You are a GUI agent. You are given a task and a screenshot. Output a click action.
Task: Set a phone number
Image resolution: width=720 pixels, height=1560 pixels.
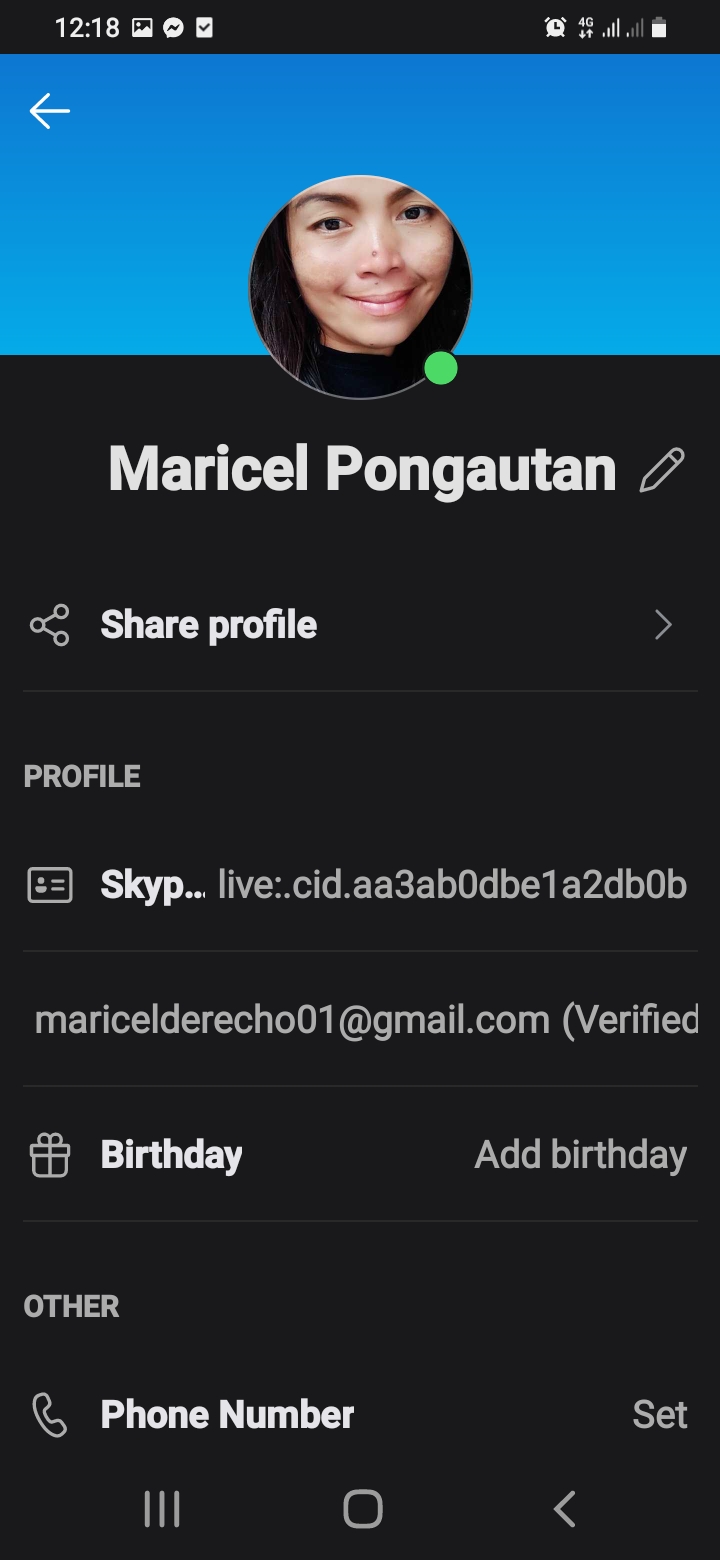point(659,1414)
